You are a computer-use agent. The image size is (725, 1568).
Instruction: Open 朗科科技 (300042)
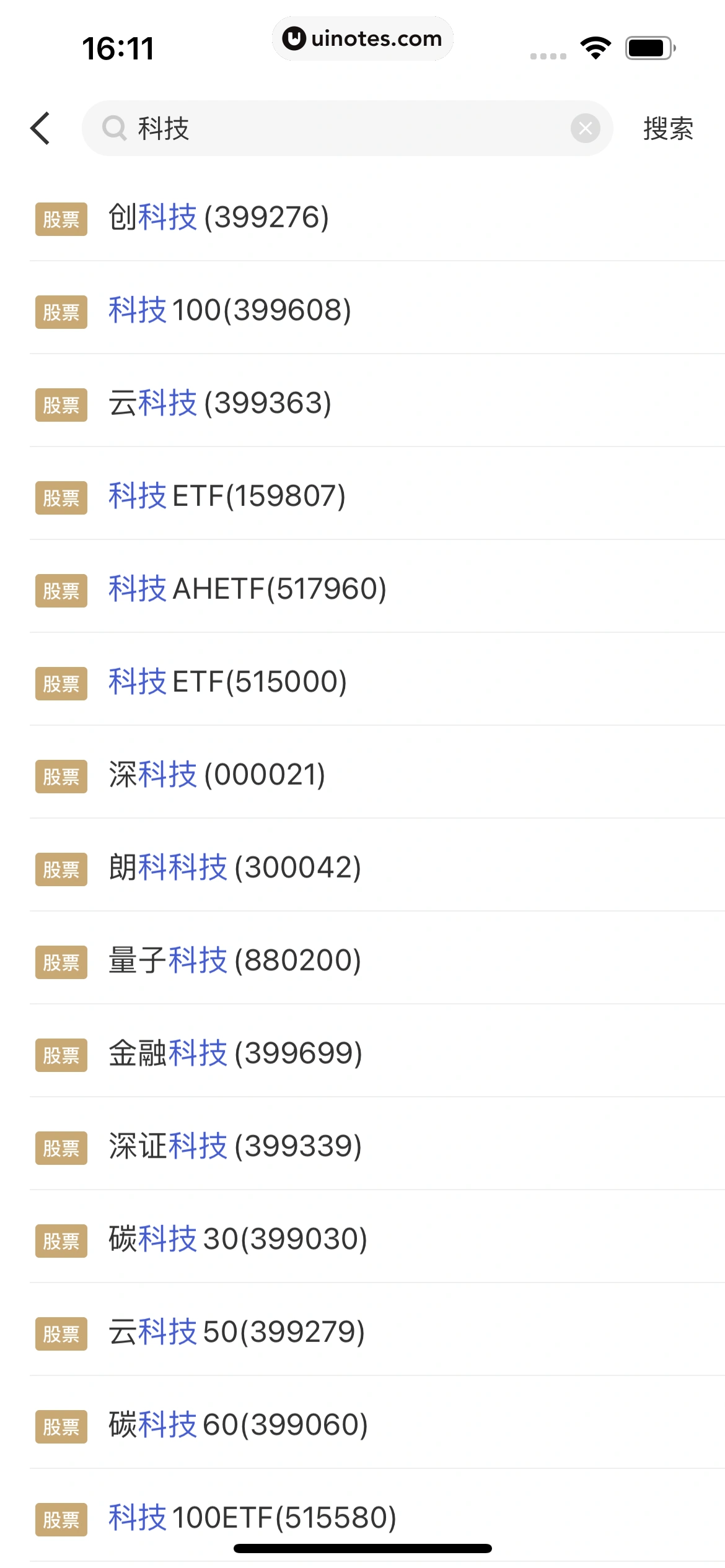pos(234,868)
